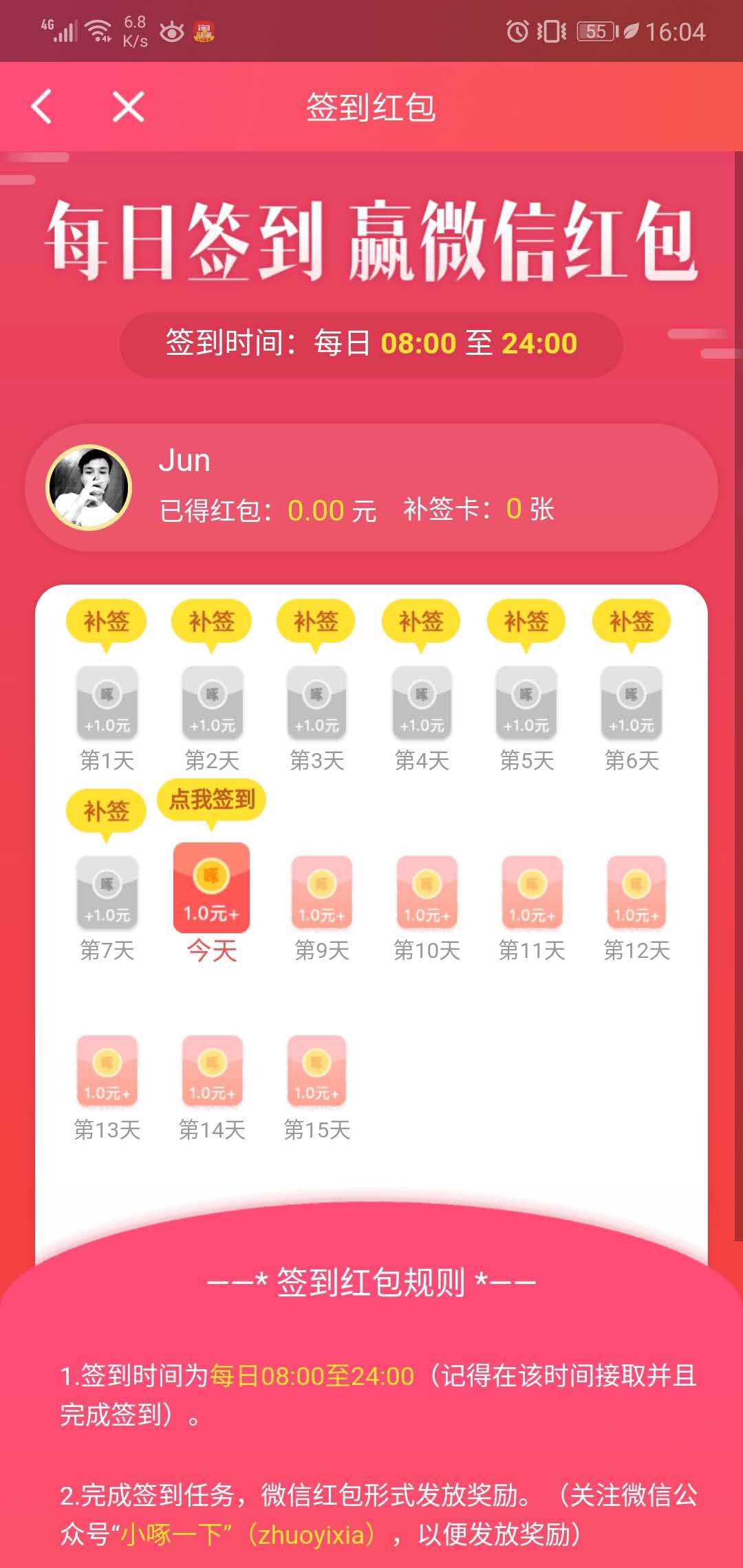
Task: Open Jun's profile avatar
Action: point(89,488)
